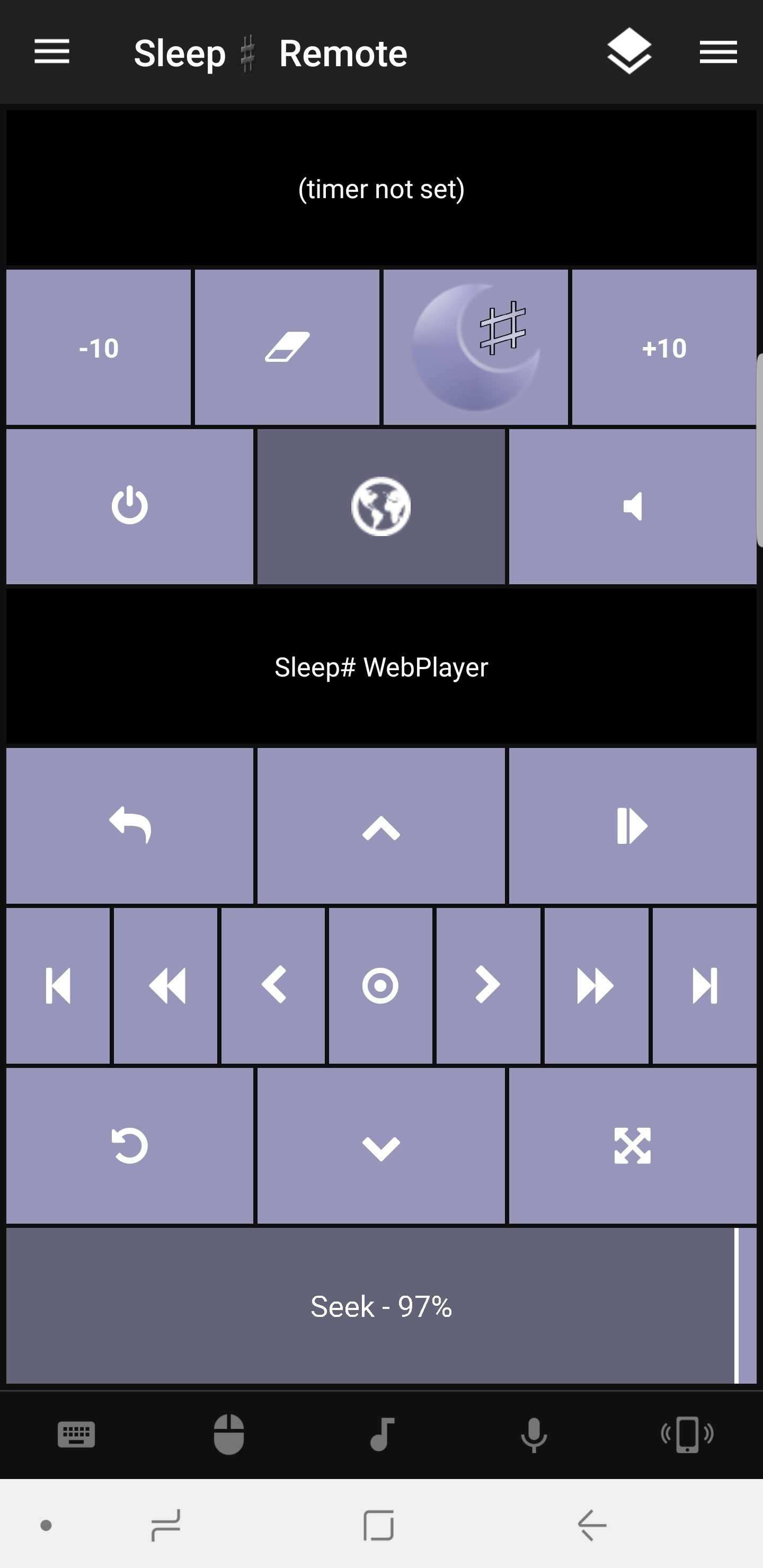This screenshot has height=1568, width=763.
Task: Tap the speaker volume button
Action: point(633,506)
